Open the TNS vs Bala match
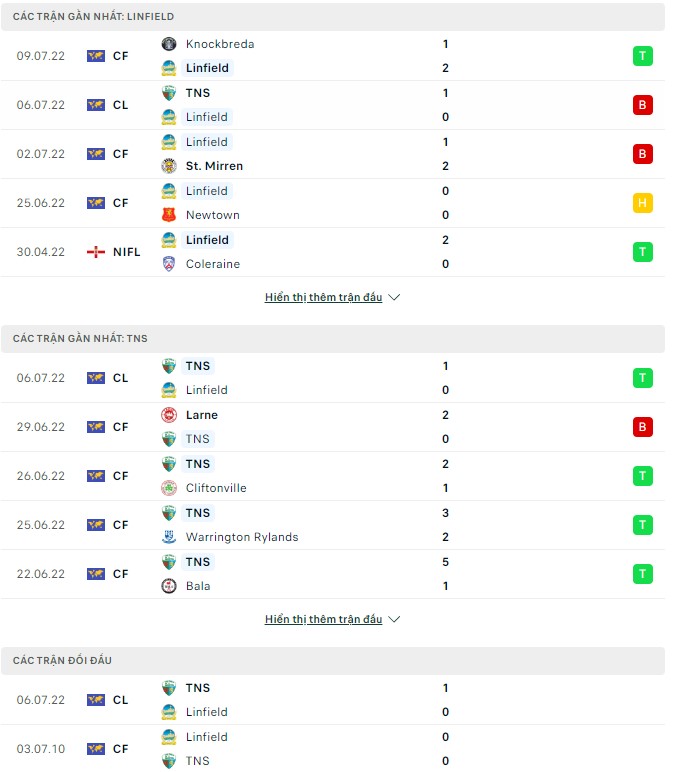This screenshot has width=676, height=772. [300, 574]
